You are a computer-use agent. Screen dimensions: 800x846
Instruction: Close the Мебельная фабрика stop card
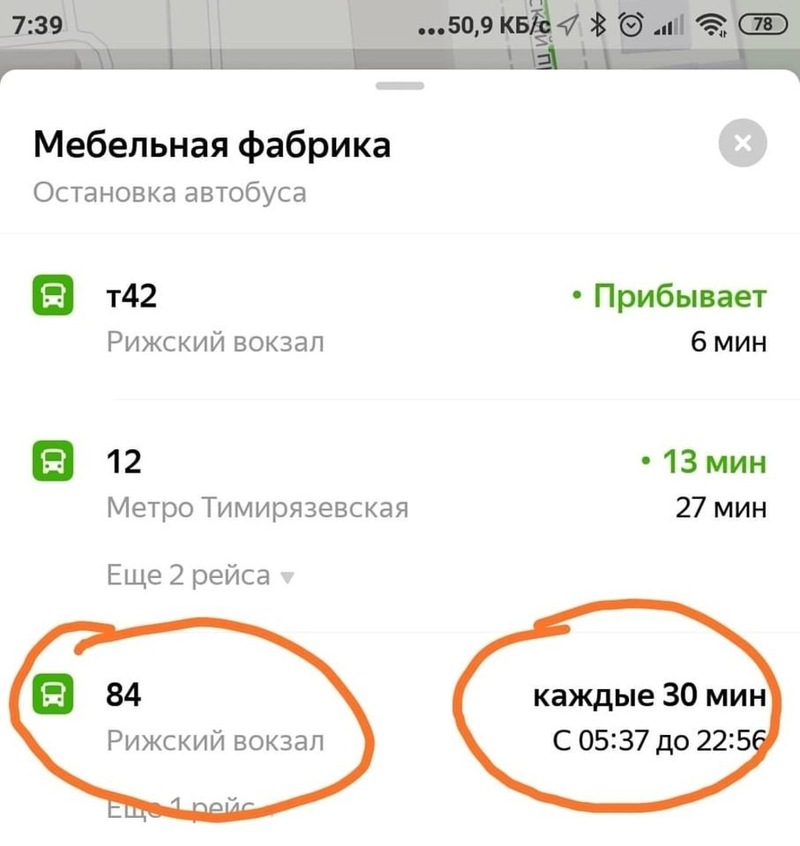pyautogui.click(x=742, y=144)
